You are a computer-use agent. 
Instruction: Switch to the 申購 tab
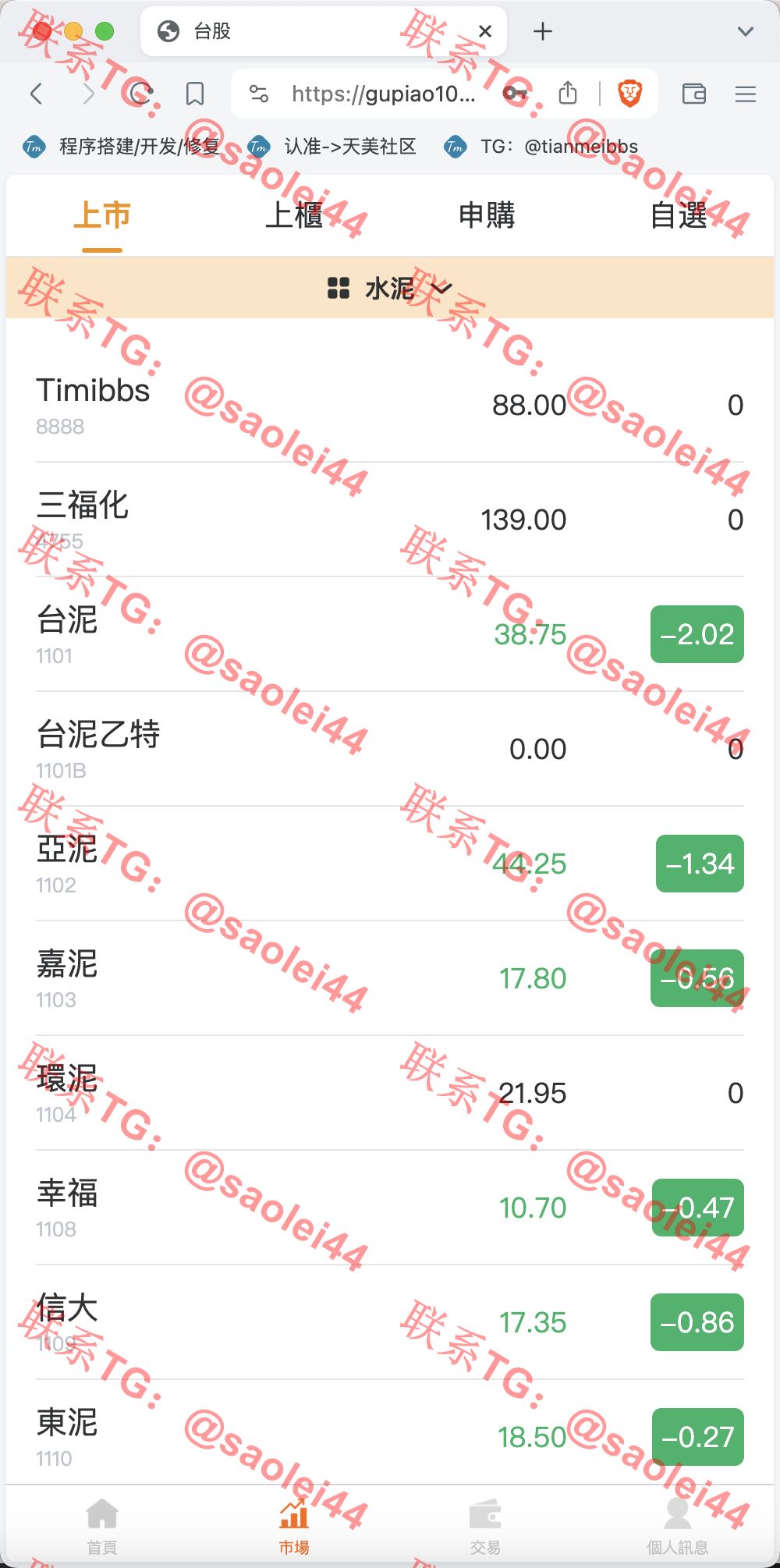tap(486, 215)
